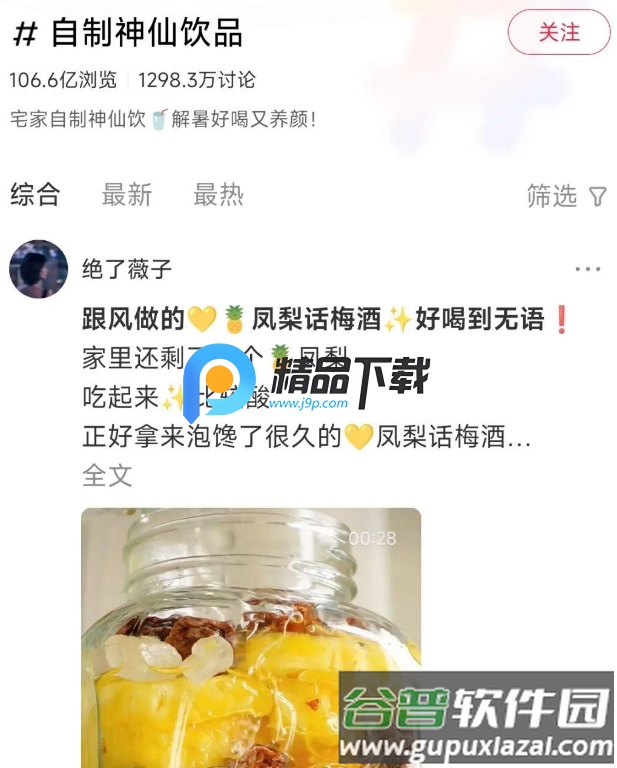Expand the post with 全文
Image resolution: width=617 pixels, height=768 pixels.
(x=107, y=475)
